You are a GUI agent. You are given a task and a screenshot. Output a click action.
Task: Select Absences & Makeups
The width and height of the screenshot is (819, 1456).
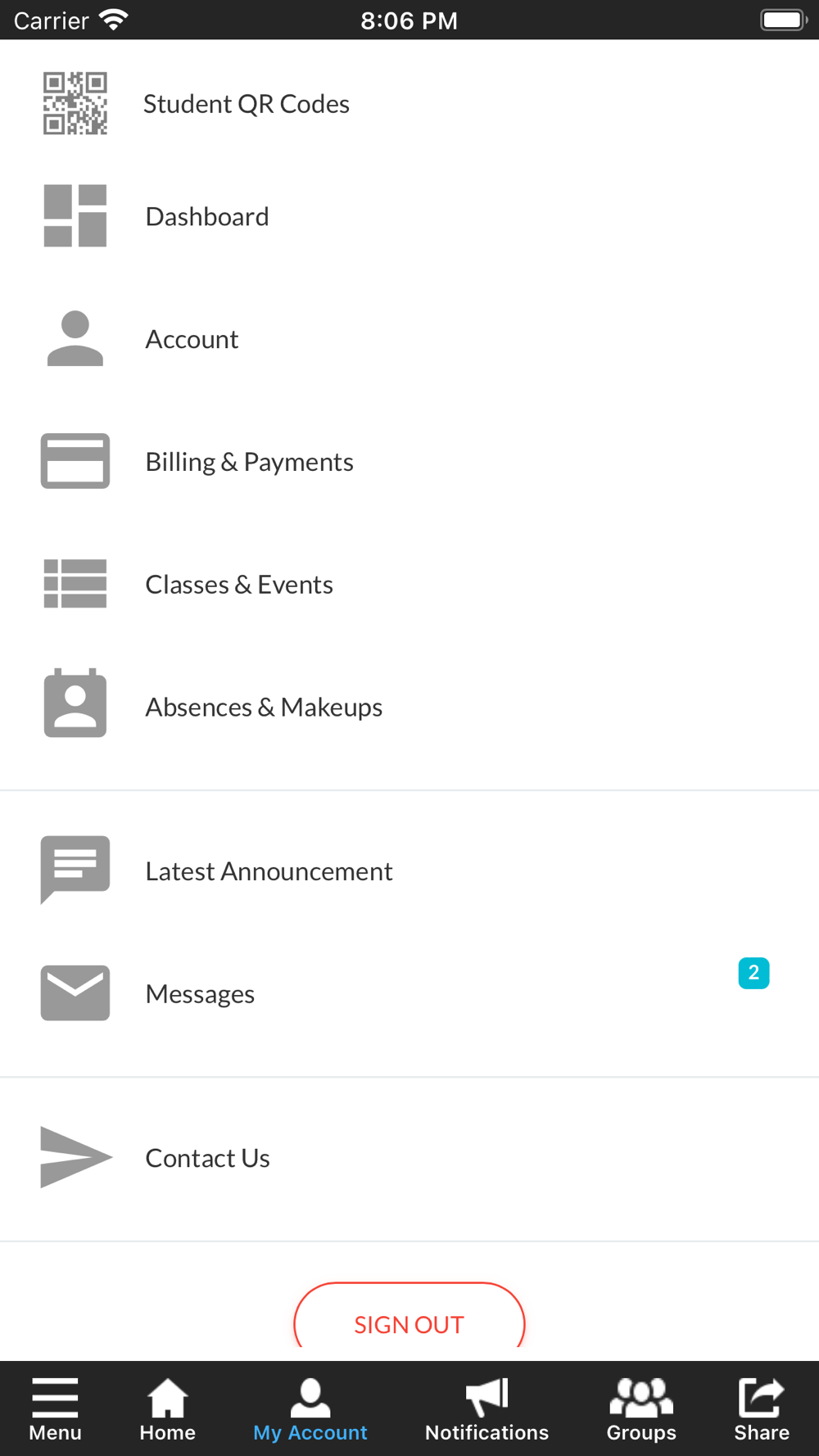tap(409, 708)
